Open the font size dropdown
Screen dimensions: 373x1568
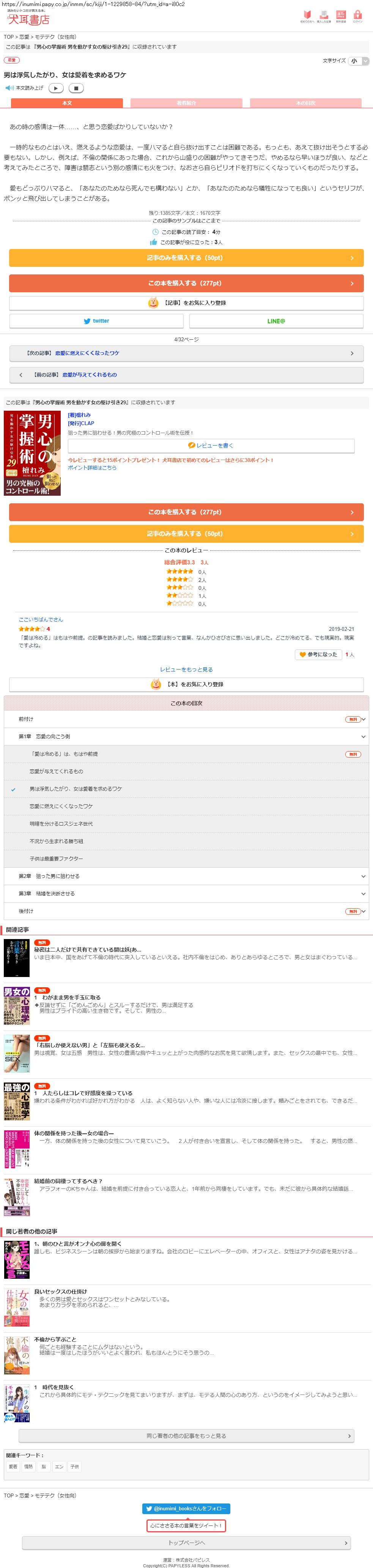click(x=359, y=61)
